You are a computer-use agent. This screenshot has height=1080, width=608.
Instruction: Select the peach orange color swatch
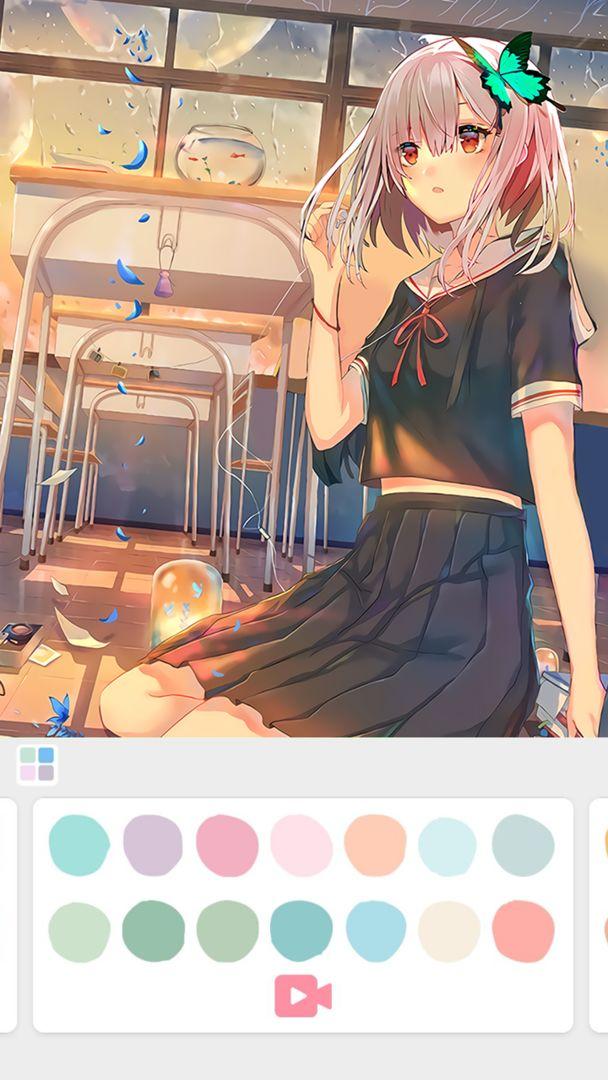375,845
